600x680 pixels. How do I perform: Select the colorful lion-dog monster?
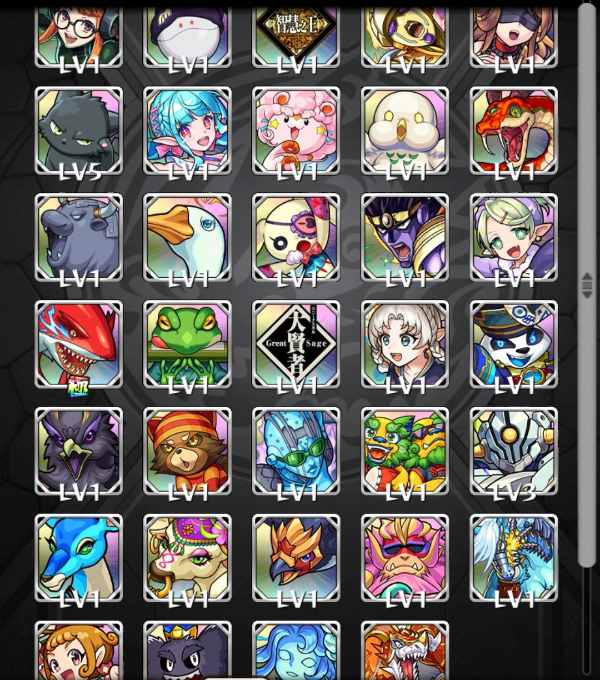coord(405,452)
